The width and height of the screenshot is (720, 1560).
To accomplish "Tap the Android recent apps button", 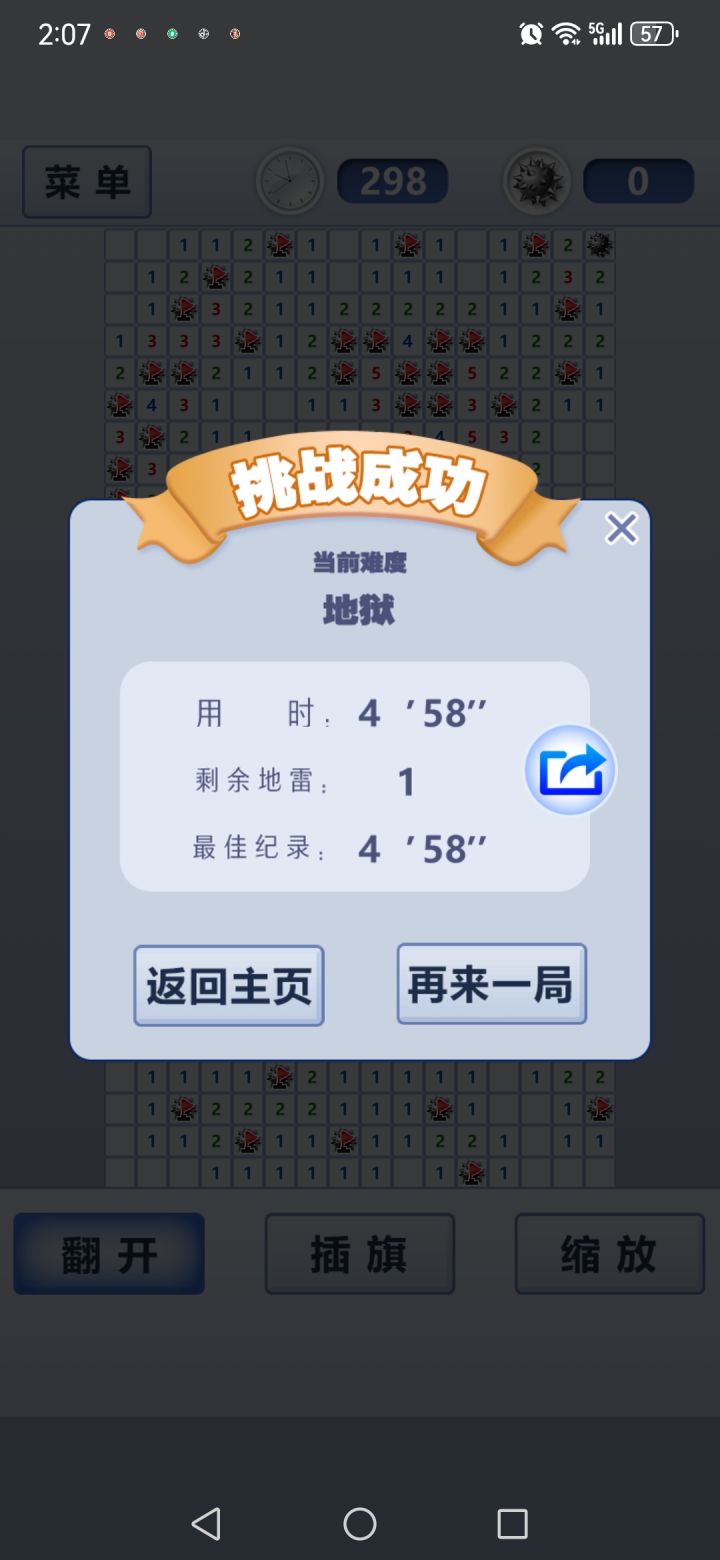I will [x=511, y=1524].
